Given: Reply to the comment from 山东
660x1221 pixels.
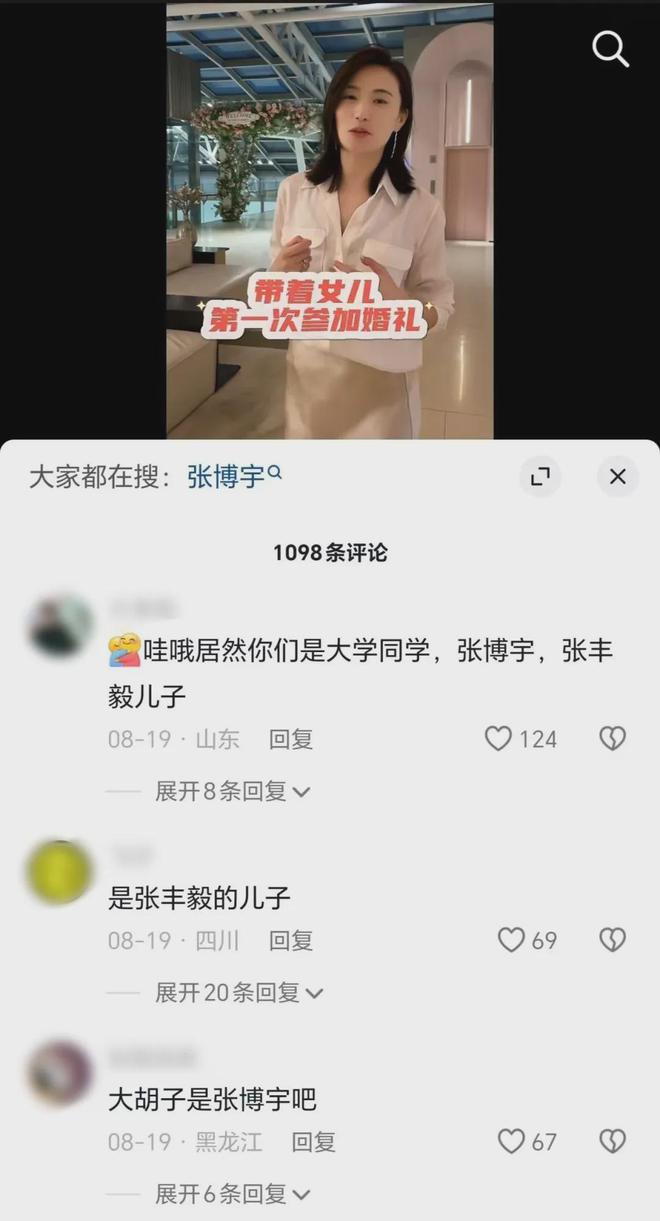Looking at the screenshot, I should tap(290, 740).
